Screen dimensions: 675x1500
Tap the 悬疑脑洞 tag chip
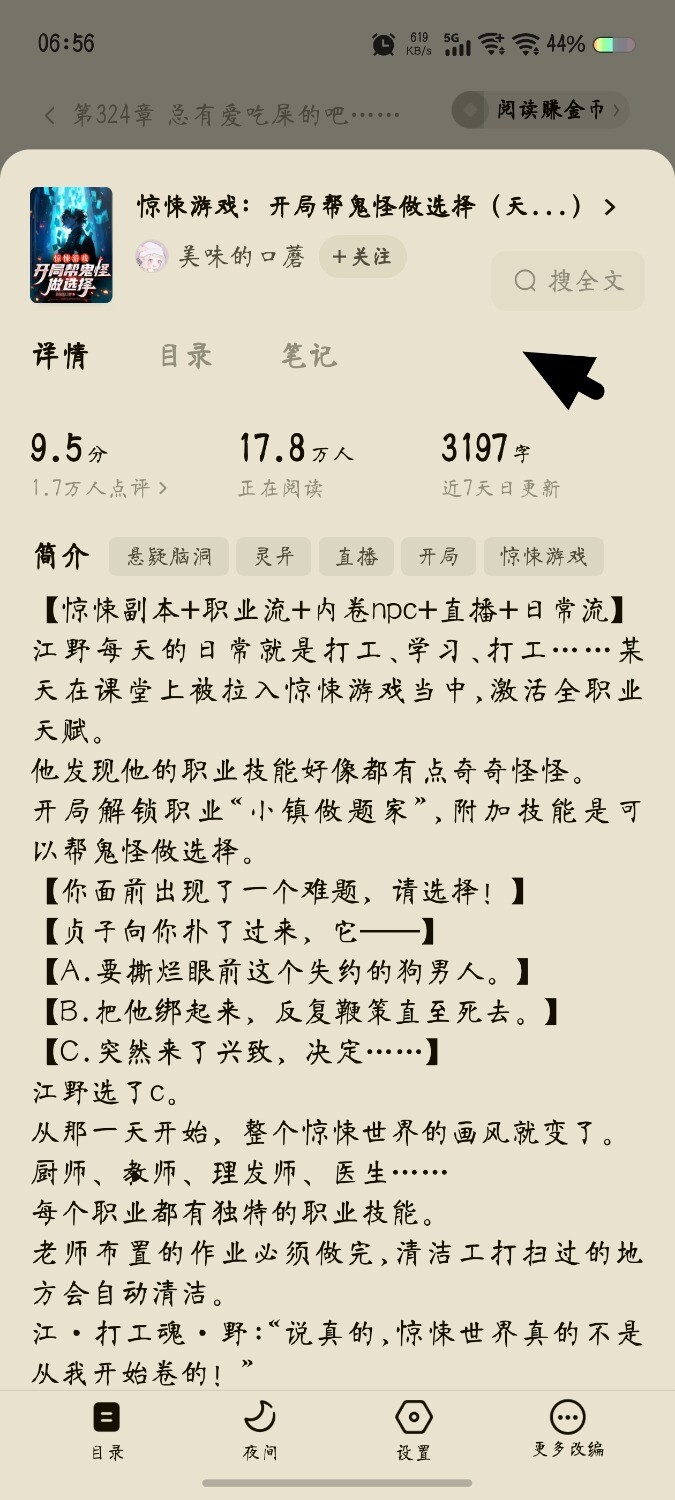(x=169, y=557)
